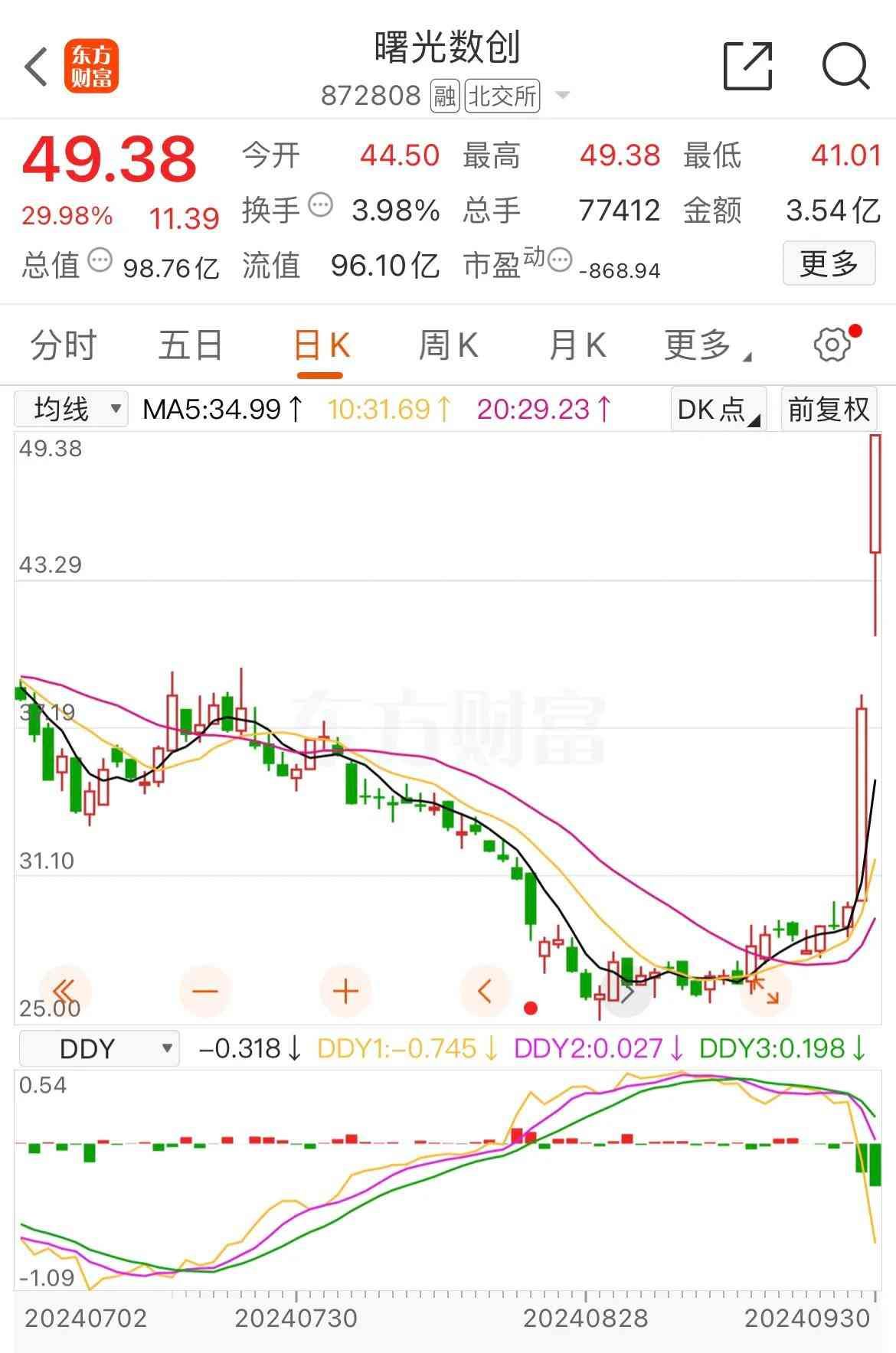Switch to the 五日 tab
This screenshot has width=896, height=1353.
190,345
